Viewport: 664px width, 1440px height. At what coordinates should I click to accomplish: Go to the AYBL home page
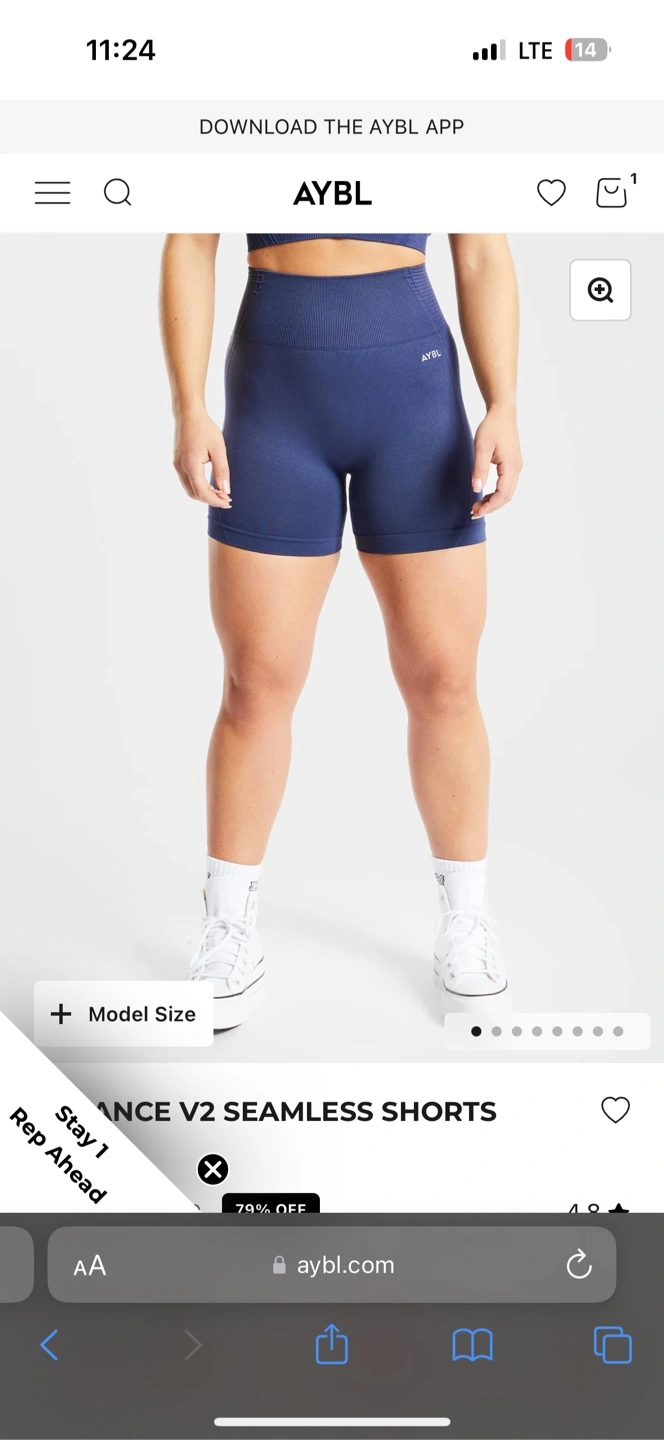point(332,194)
